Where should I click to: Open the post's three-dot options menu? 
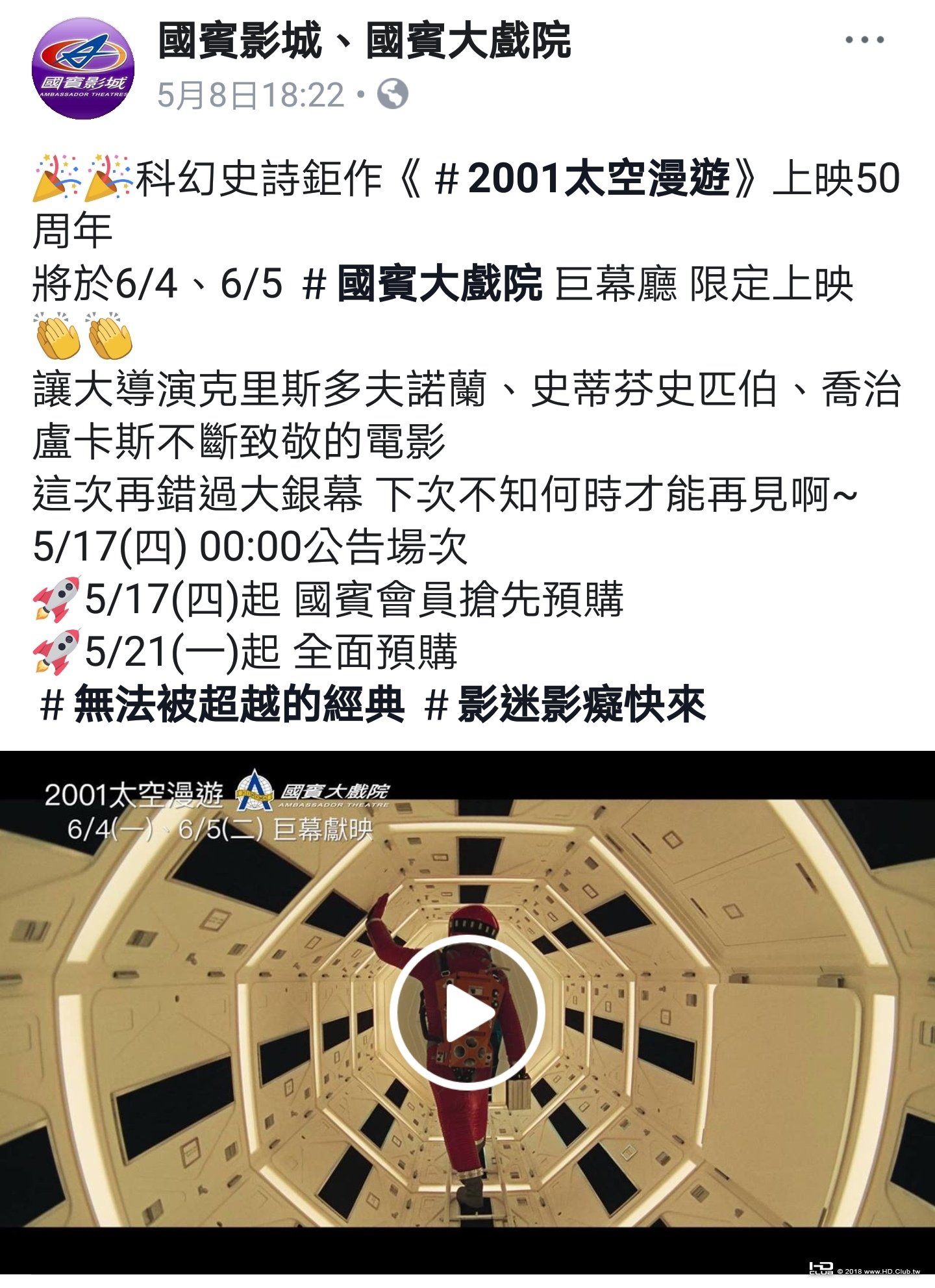click(x=864, y=40)
